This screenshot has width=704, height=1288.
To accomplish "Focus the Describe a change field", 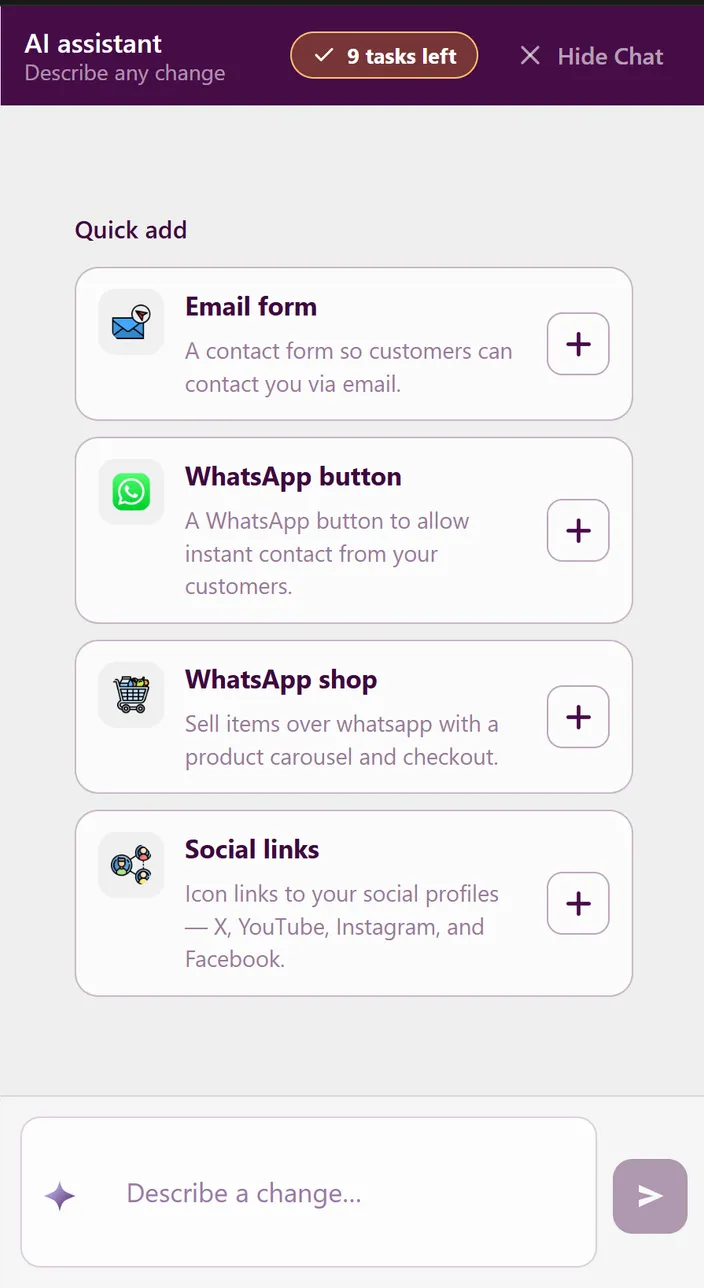I will point(309,1192).
